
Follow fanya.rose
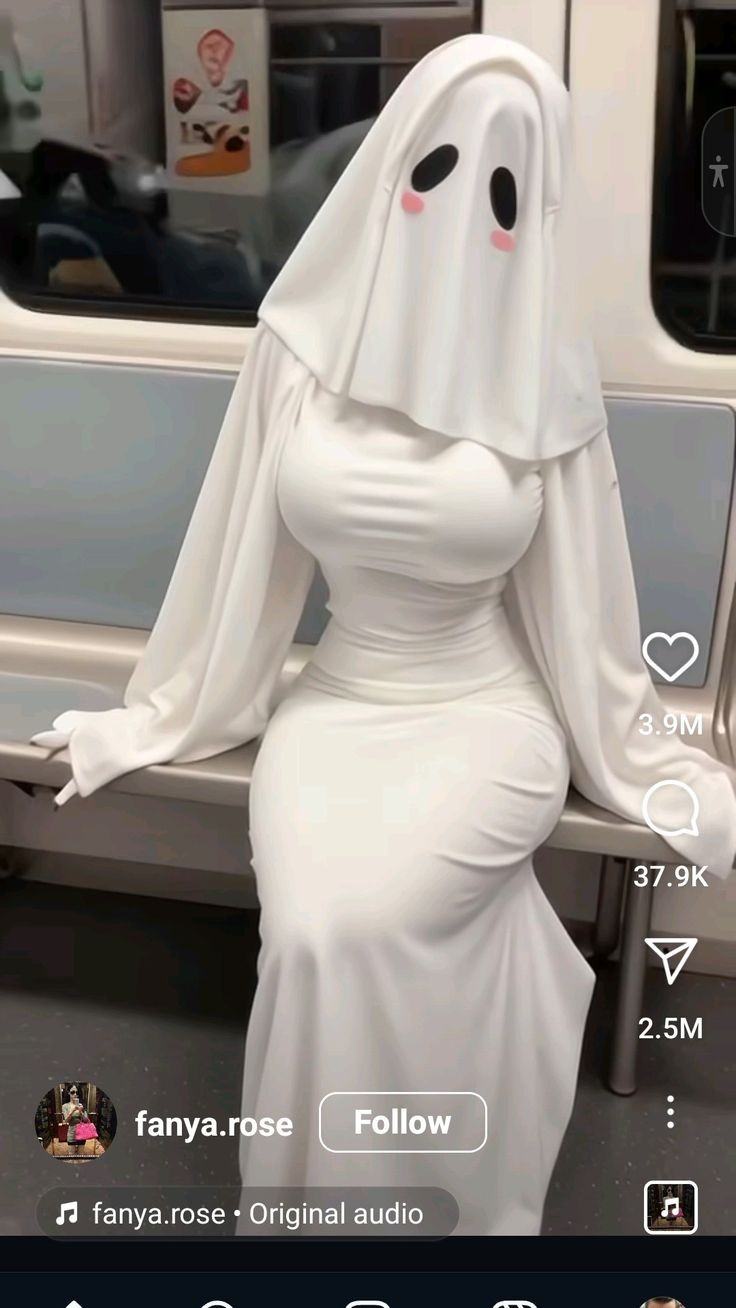point(402,1122)
